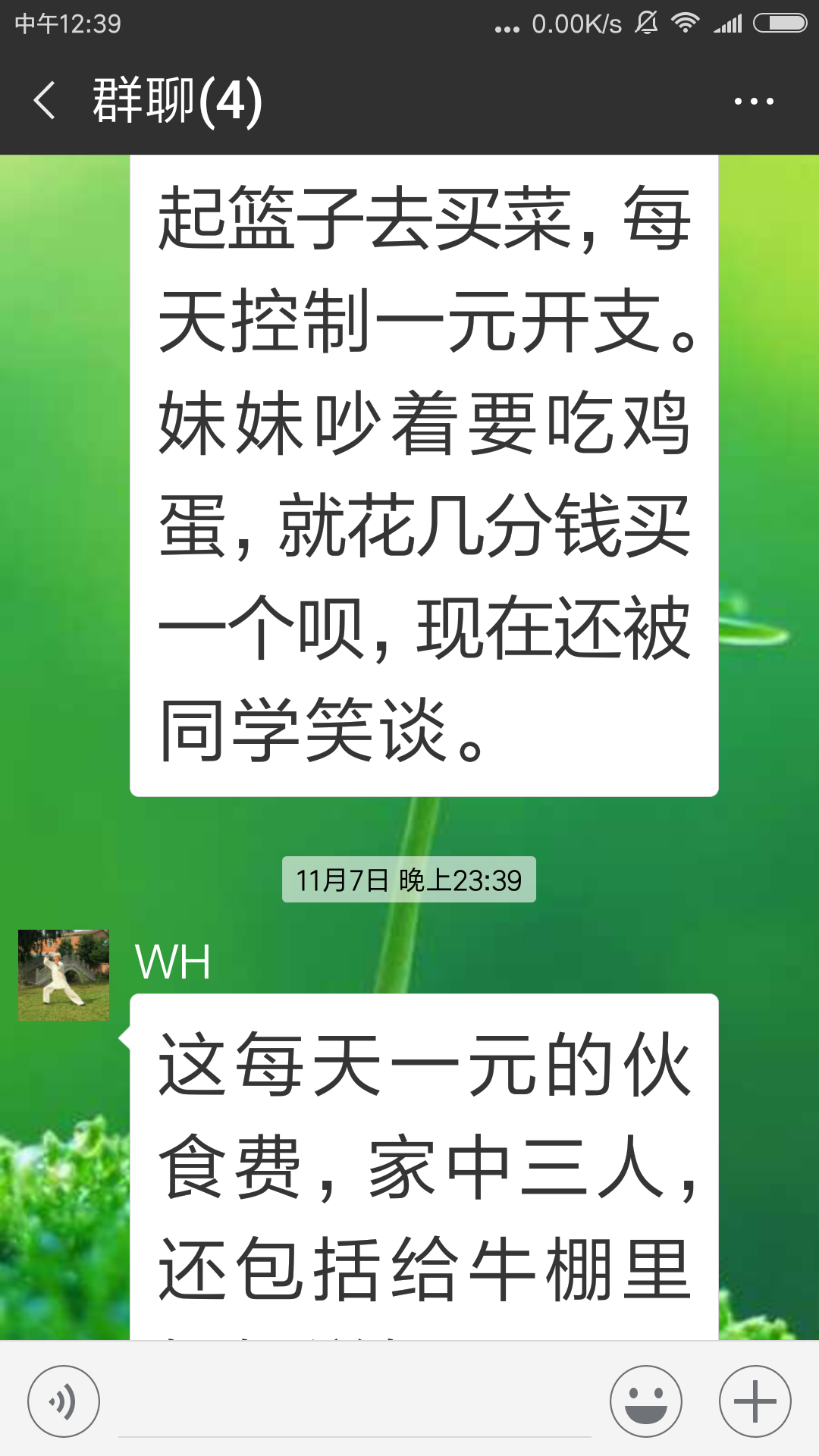Open the group chat overflow menu
819x1456 pixels.
coord(754,101)
